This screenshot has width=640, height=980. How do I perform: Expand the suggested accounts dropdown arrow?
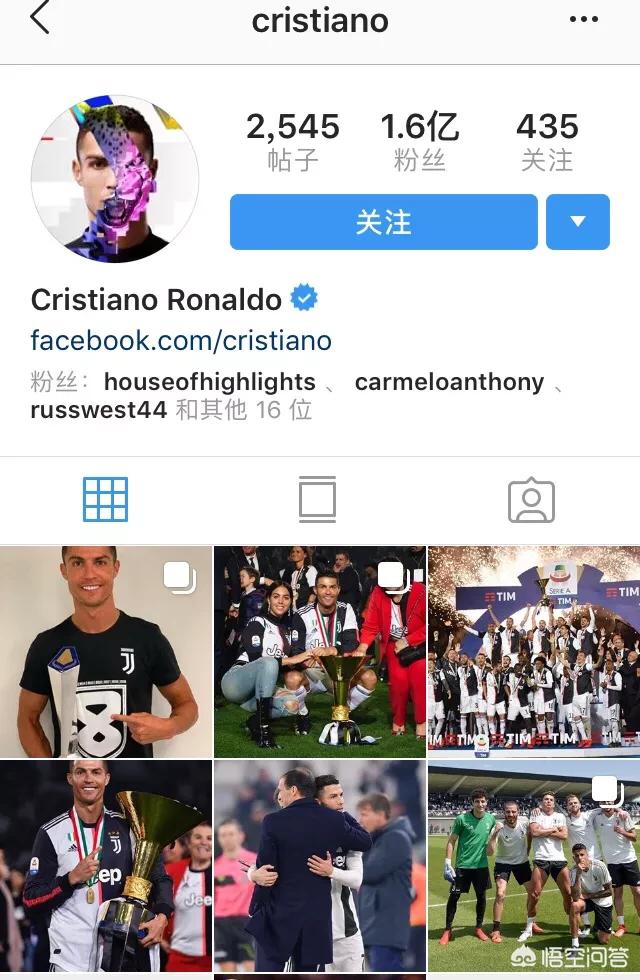pos(577,222)
